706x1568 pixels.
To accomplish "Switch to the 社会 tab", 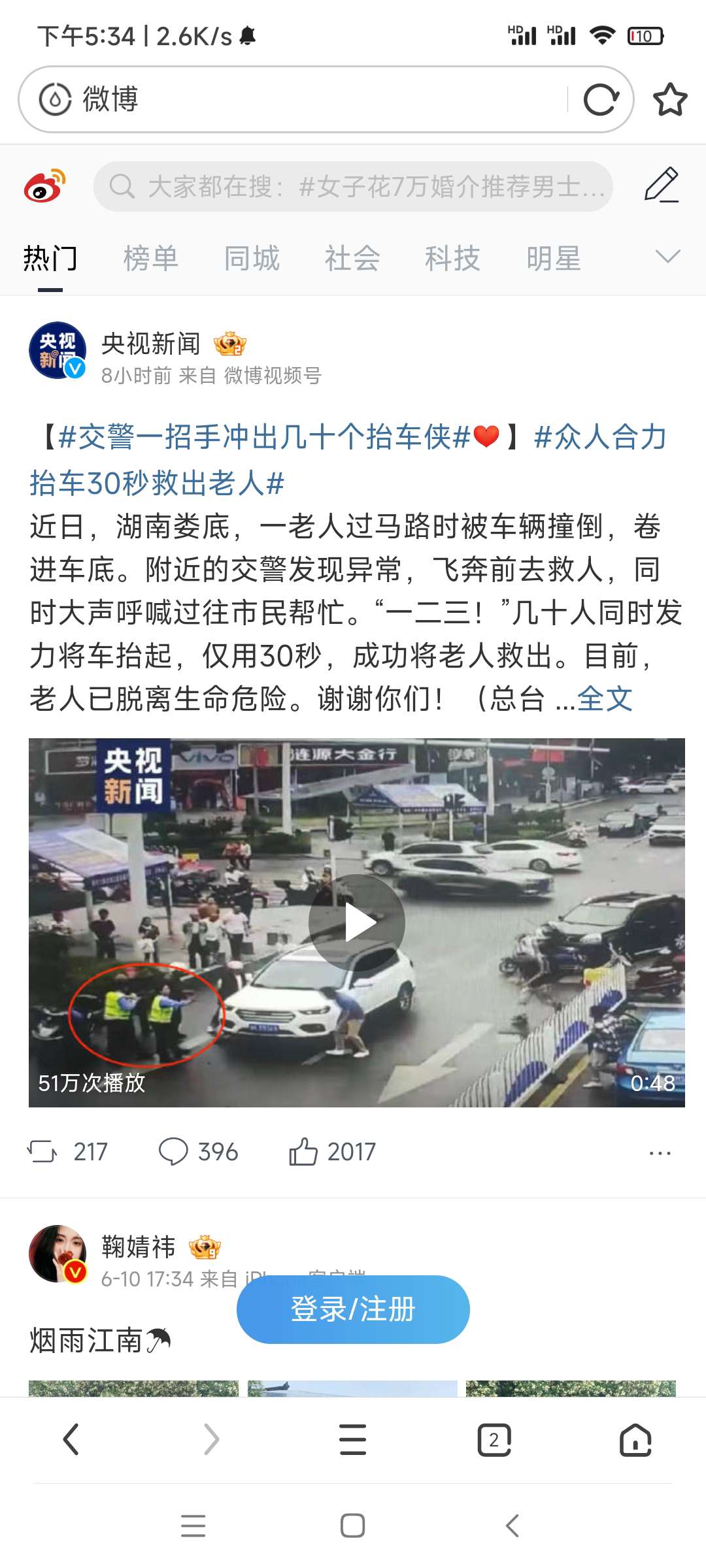I will tap(352, 259).
